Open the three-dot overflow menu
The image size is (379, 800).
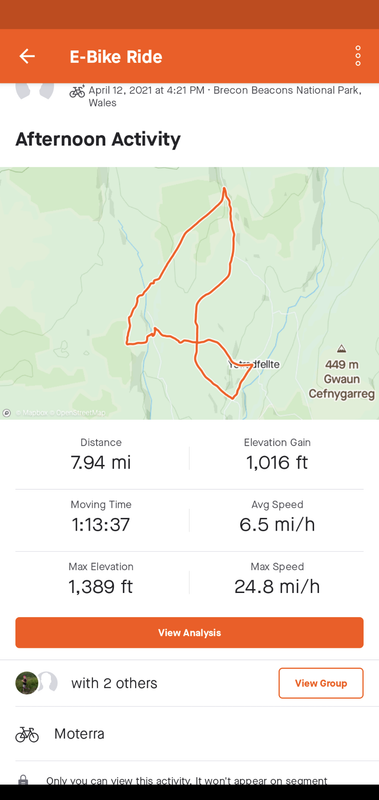(358, 56)
